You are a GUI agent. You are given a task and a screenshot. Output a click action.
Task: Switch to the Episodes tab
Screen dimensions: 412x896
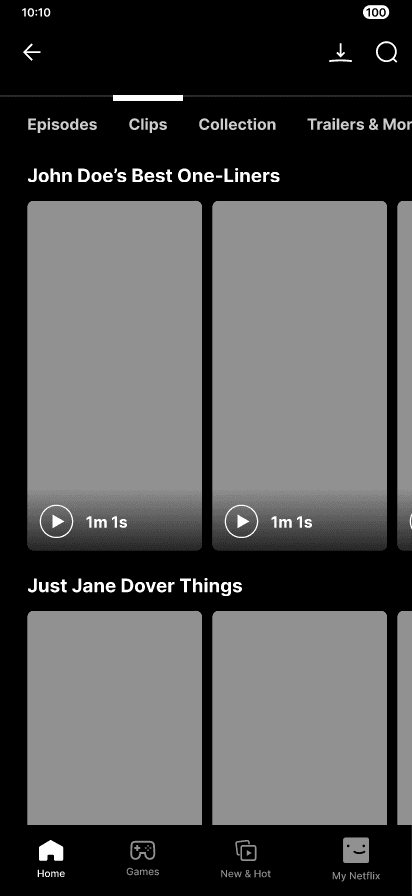click(62, 125)
